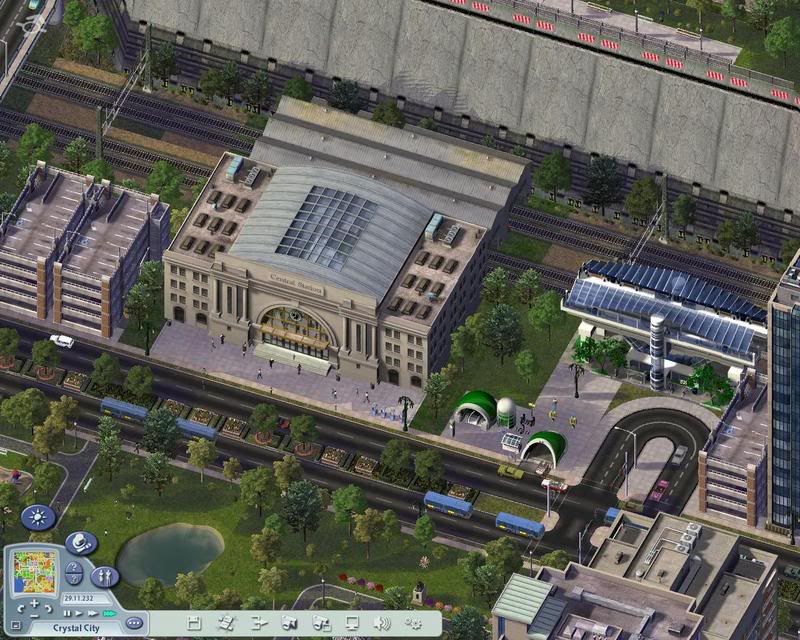Activate the query question mark tool
The width and height of the screenshot is (800, 640).
(x=73, y=568)
